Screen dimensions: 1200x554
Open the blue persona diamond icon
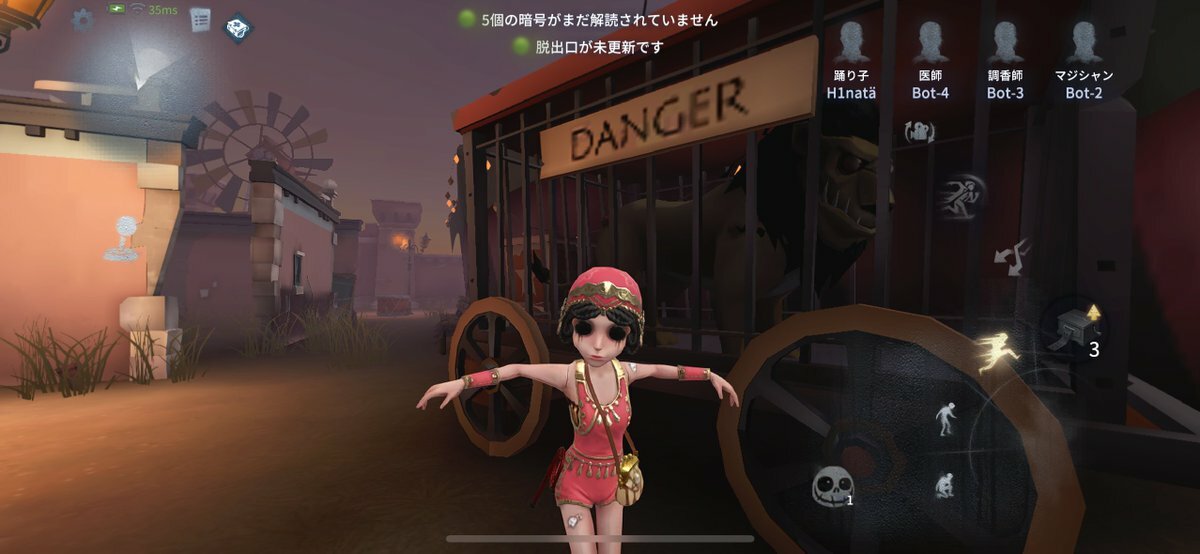click(237, 26)
